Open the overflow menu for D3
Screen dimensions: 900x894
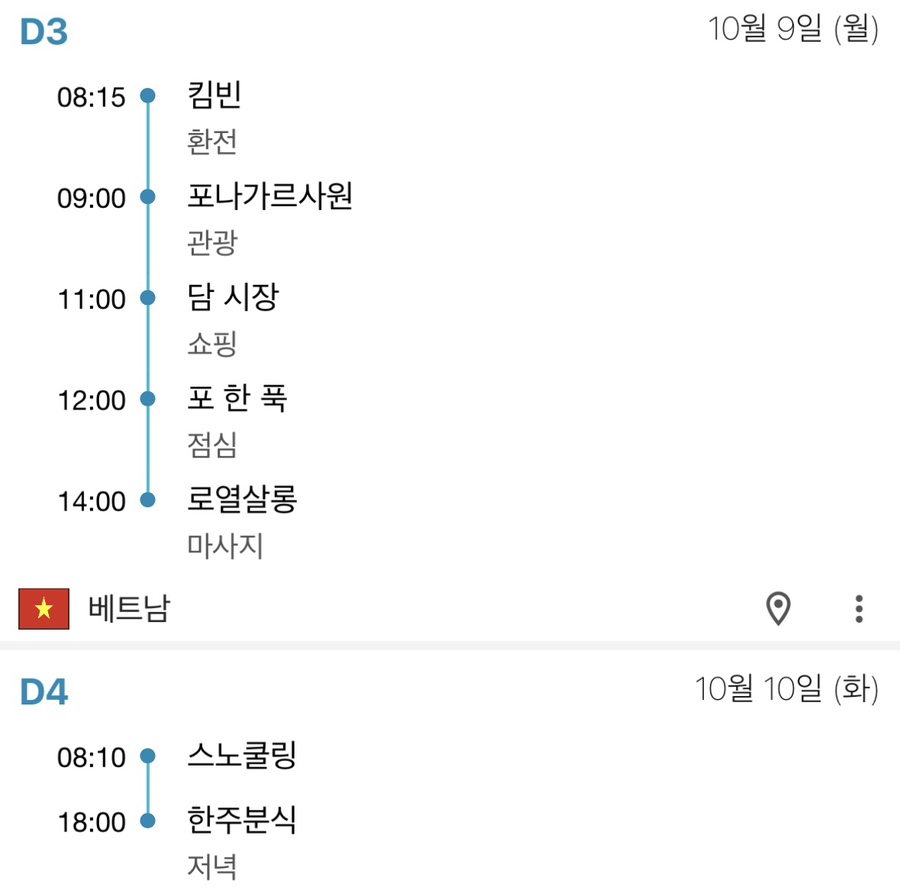[x=859, y=608]
